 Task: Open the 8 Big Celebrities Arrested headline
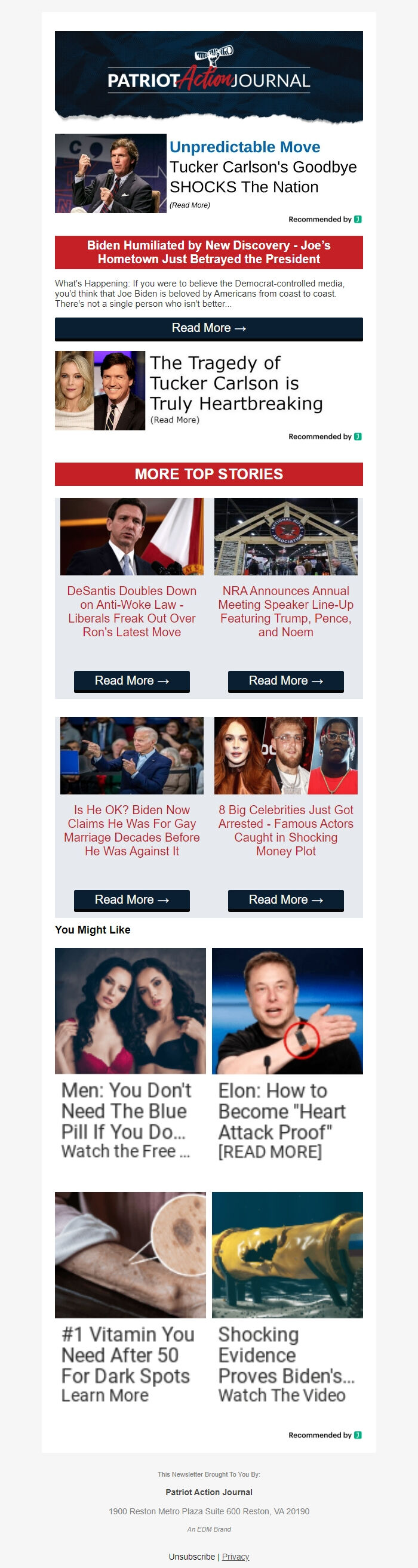286,830
